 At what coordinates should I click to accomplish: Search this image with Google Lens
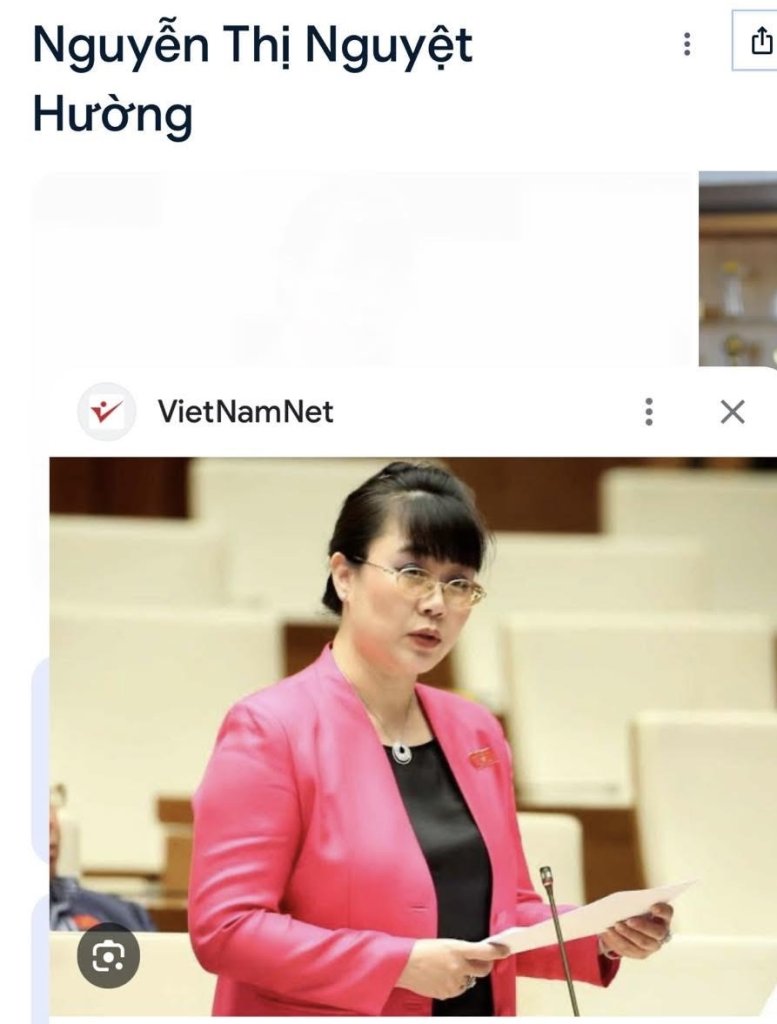[108, 957]
